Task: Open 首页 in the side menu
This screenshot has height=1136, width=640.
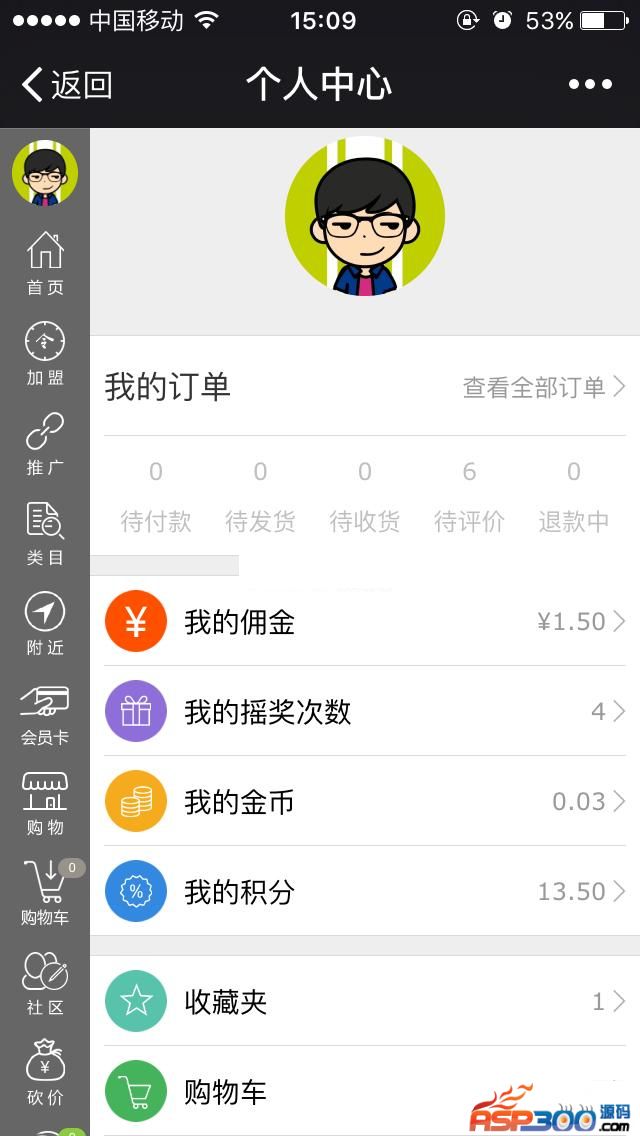Action: click(x=45, y=263)
